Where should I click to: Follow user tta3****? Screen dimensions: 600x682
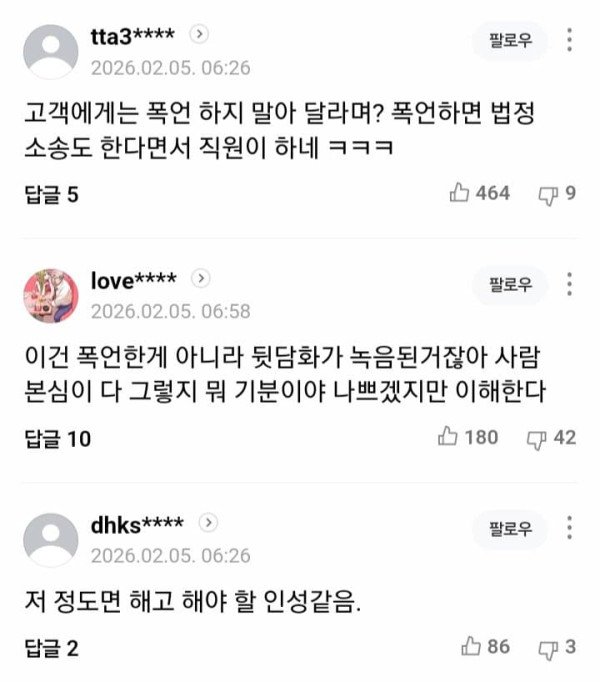coord(510,42)
